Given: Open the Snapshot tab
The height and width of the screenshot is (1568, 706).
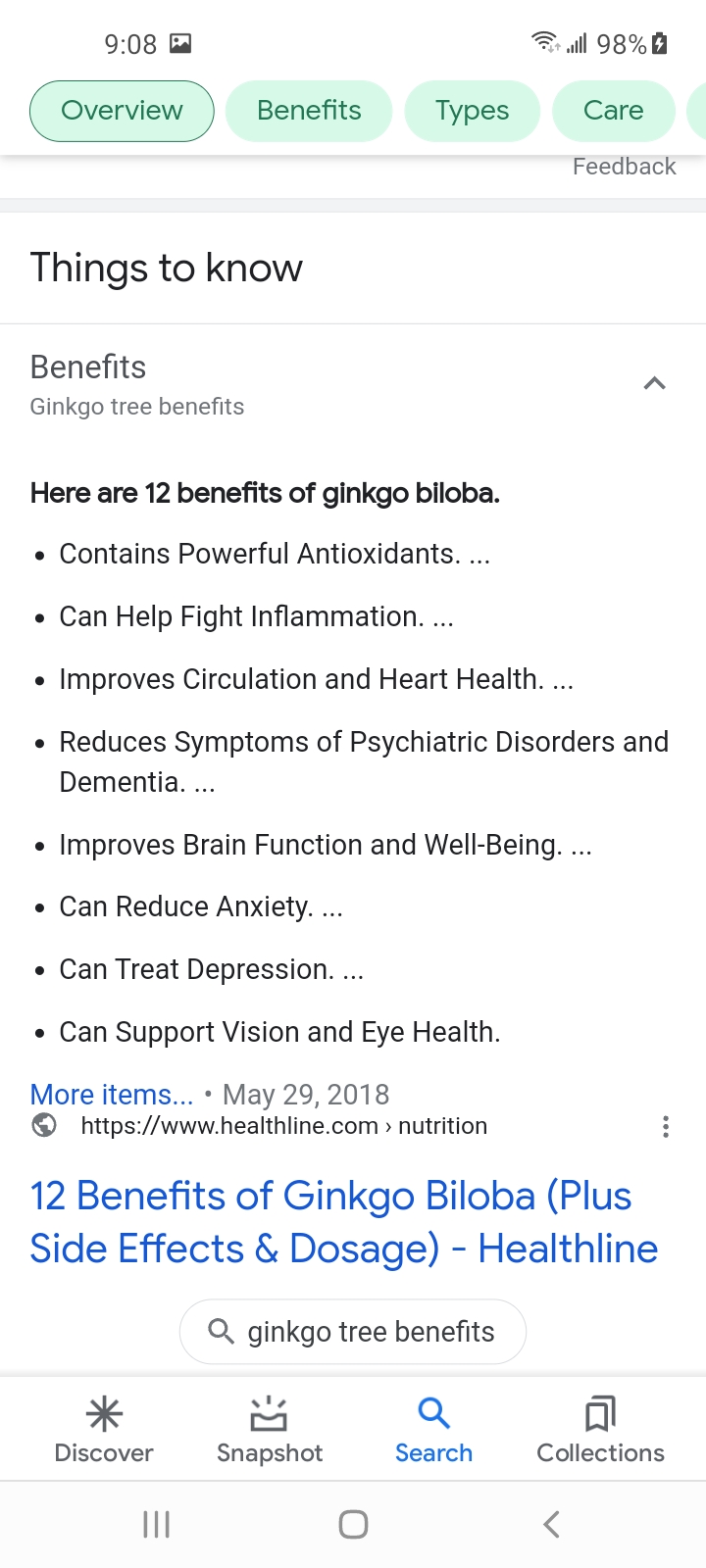Looking at the screenshot, I should pos(269,1429).
